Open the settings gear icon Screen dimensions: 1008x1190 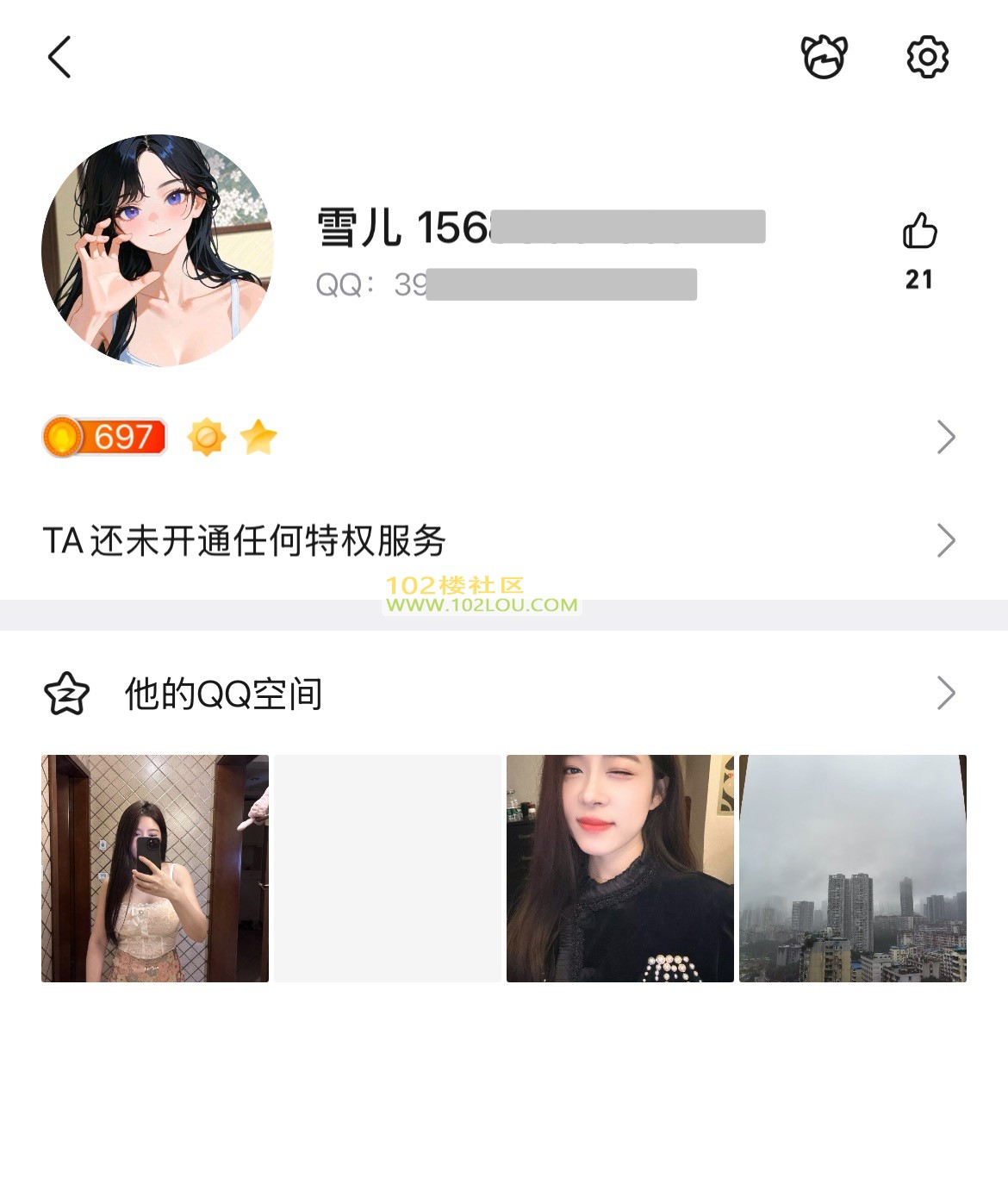click(927, 58)
